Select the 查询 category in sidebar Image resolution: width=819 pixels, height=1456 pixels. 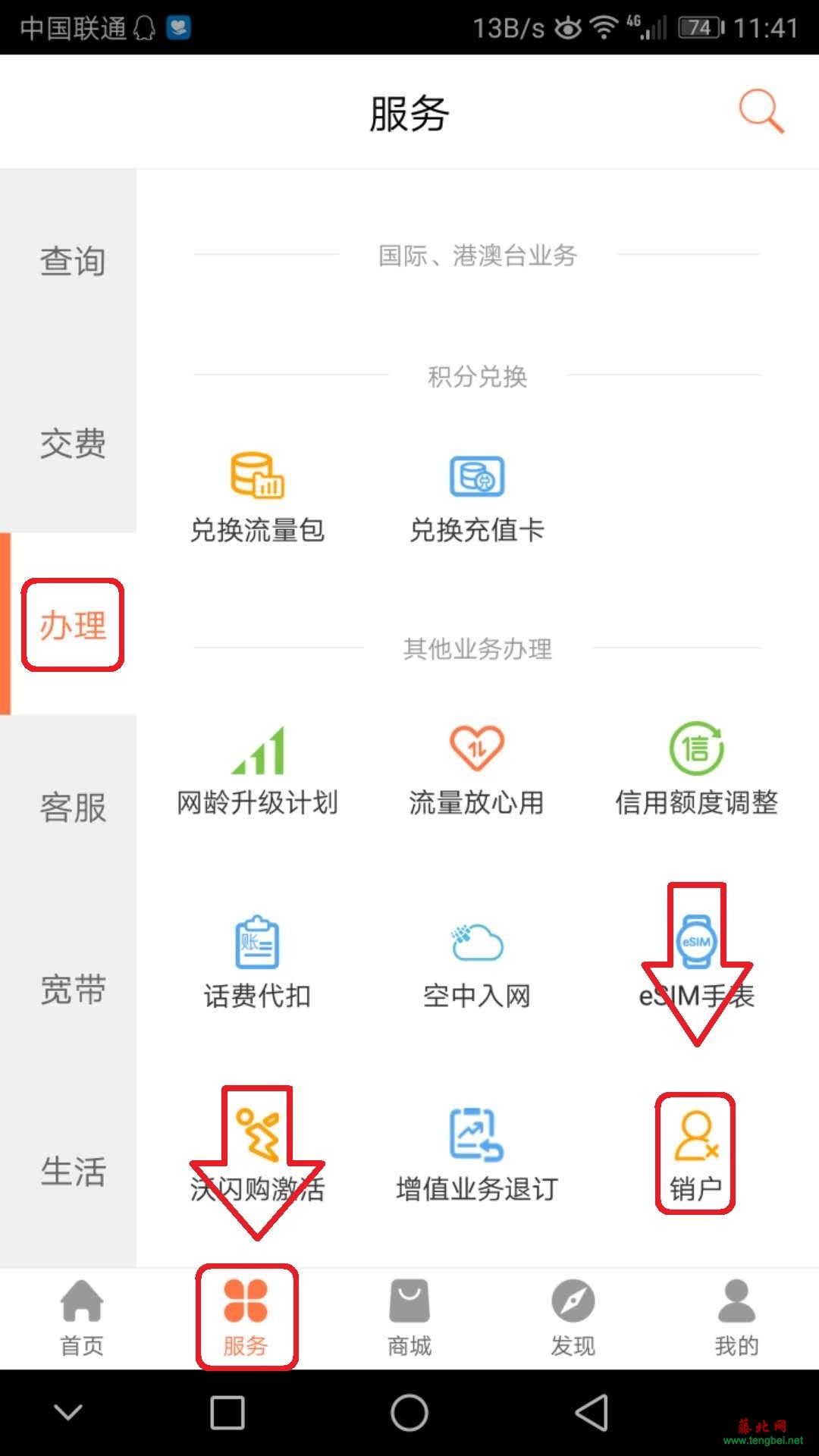tap(72, 261)
